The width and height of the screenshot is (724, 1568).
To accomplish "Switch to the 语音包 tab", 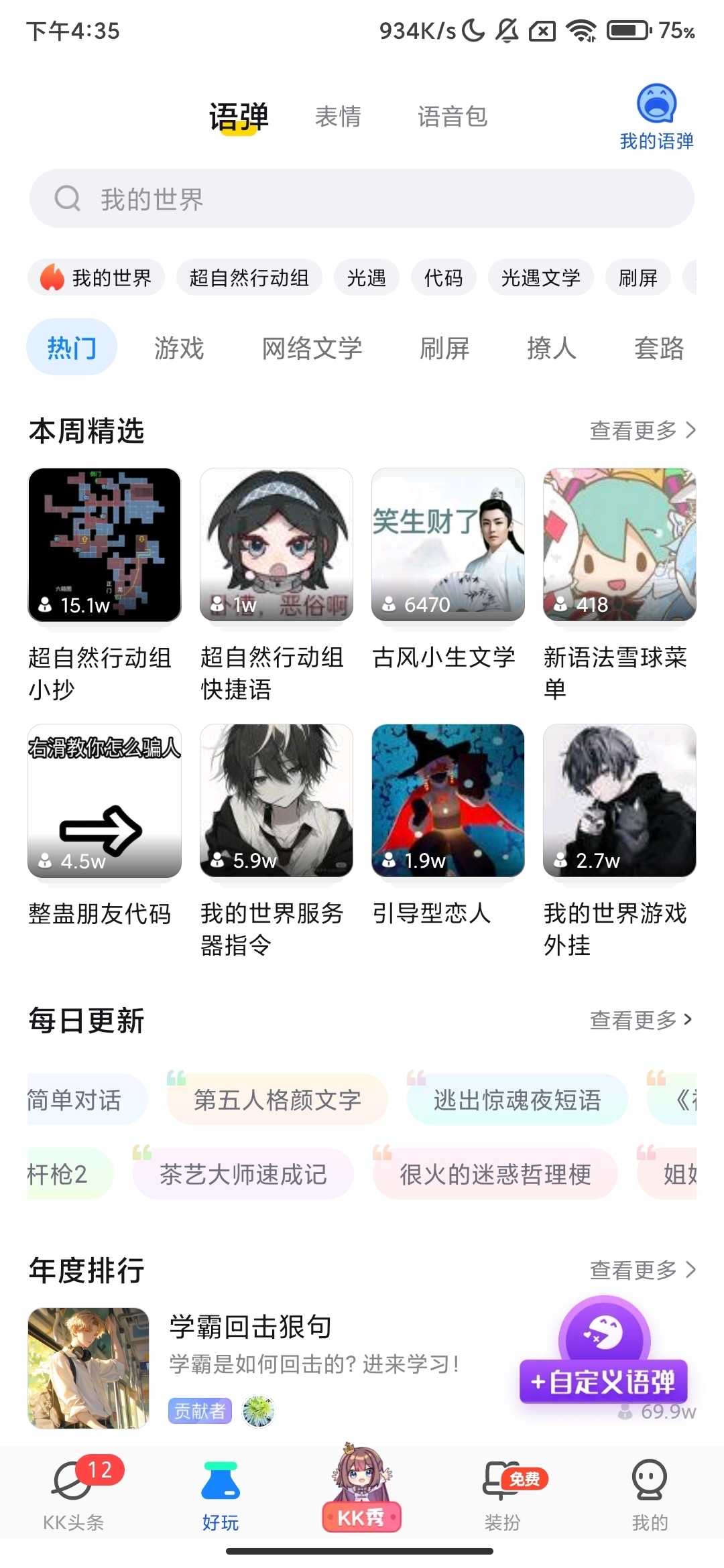I will (452, 117).
